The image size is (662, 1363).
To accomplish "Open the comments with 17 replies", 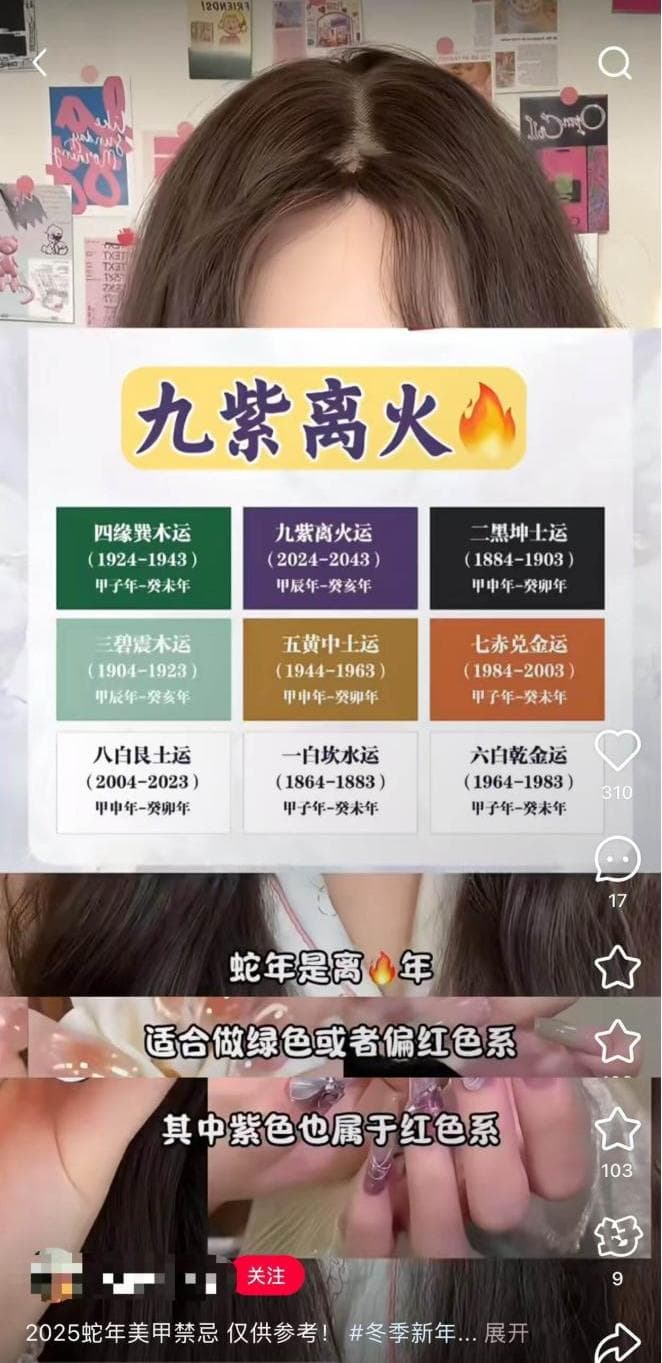I will (x=617, y=859).
